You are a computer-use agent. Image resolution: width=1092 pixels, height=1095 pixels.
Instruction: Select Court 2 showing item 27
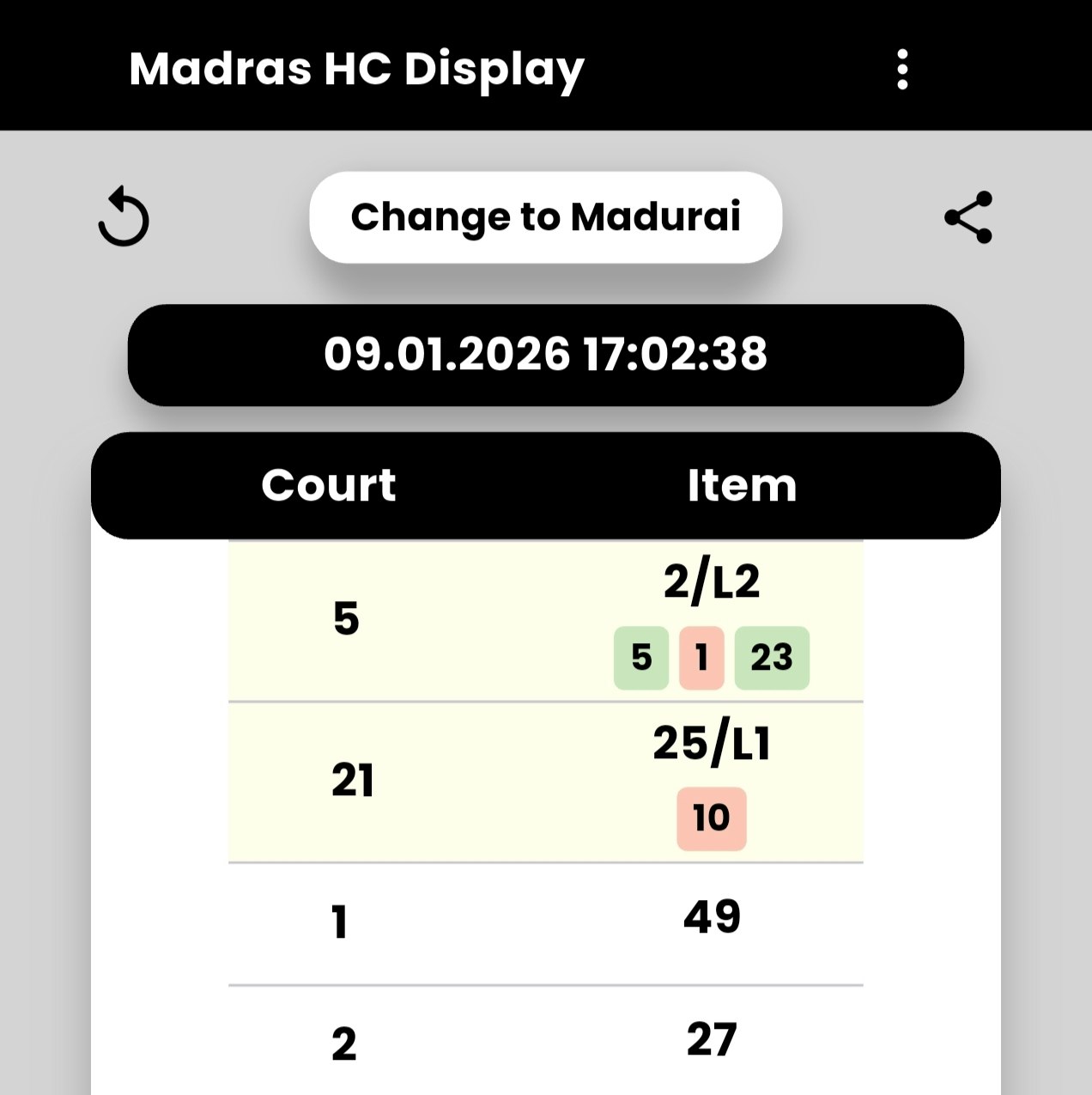(344, 1043)
